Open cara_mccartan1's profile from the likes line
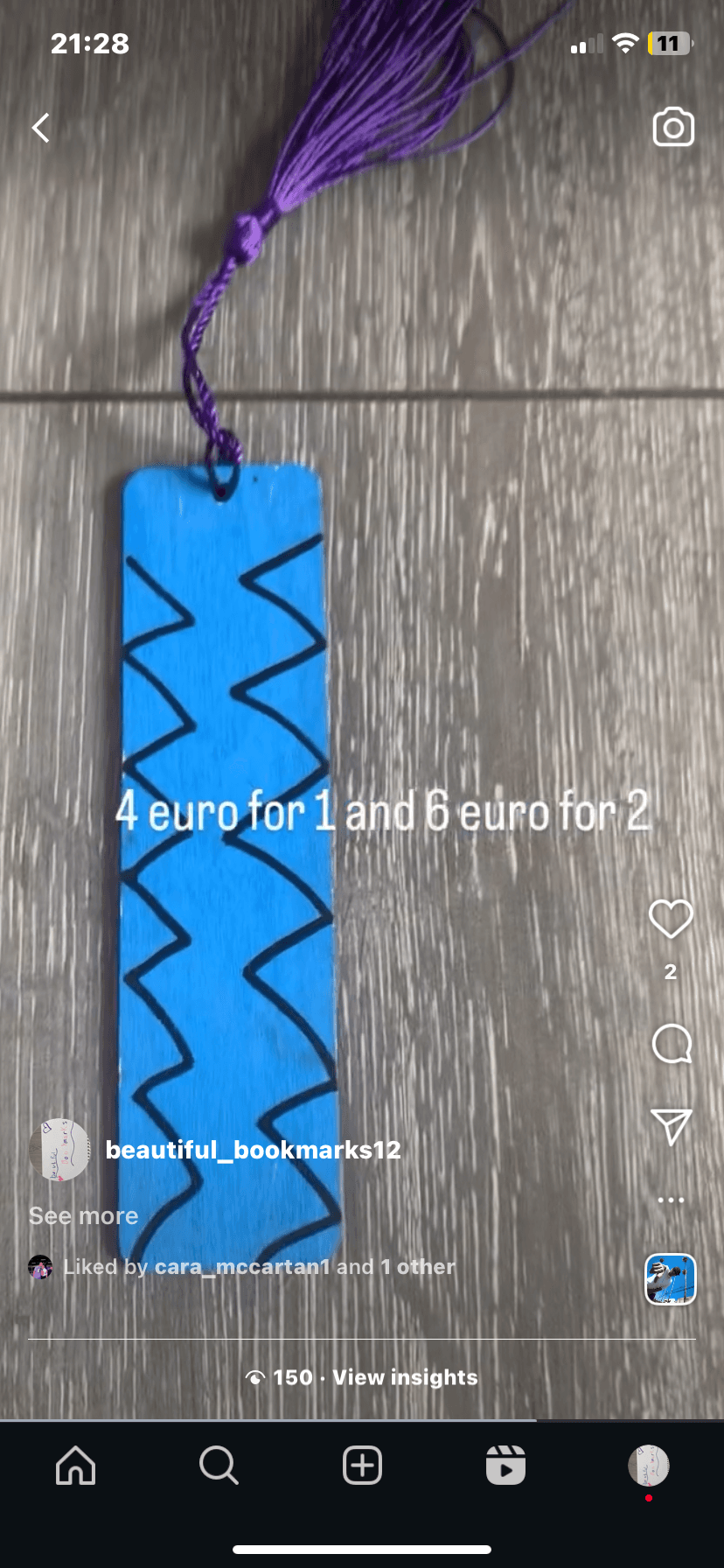 242,1267
